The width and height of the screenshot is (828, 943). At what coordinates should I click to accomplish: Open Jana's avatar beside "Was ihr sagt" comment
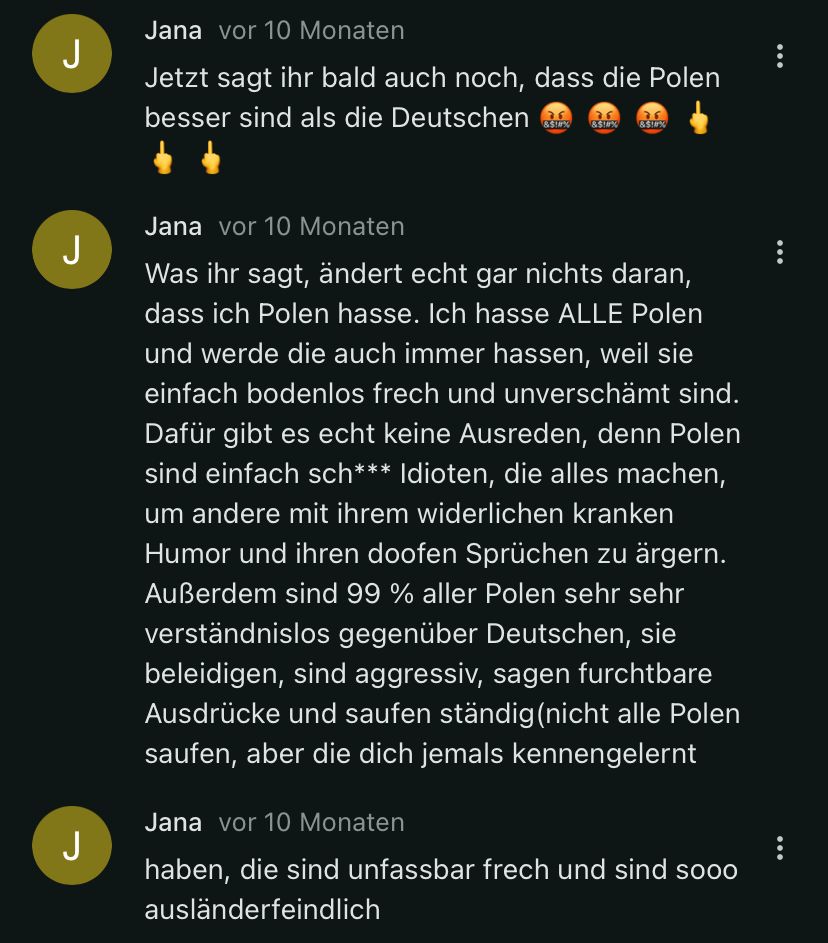[71, 250]
